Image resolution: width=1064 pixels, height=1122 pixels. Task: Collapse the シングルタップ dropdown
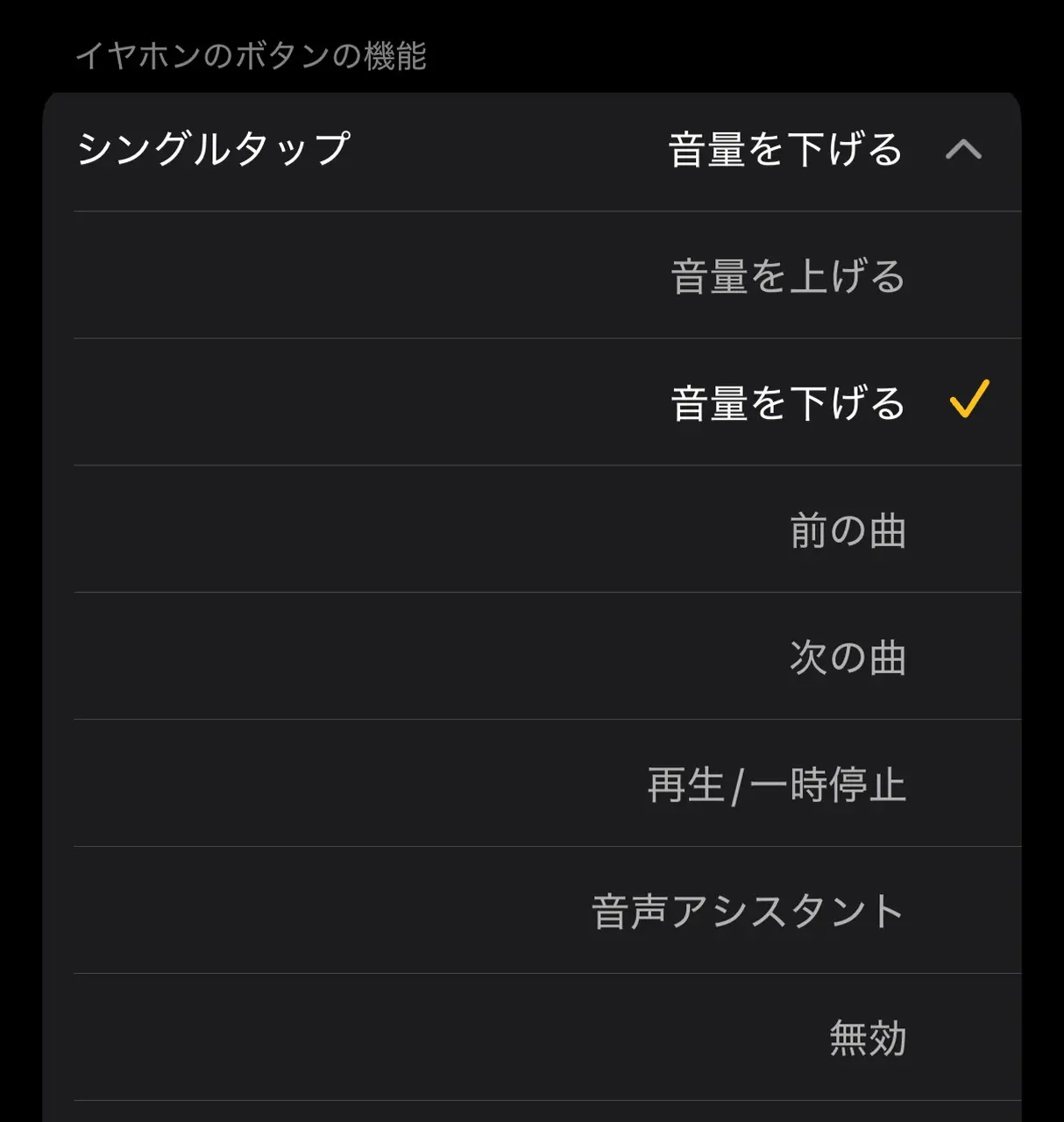pyautogui.click(x=962, y=149)
